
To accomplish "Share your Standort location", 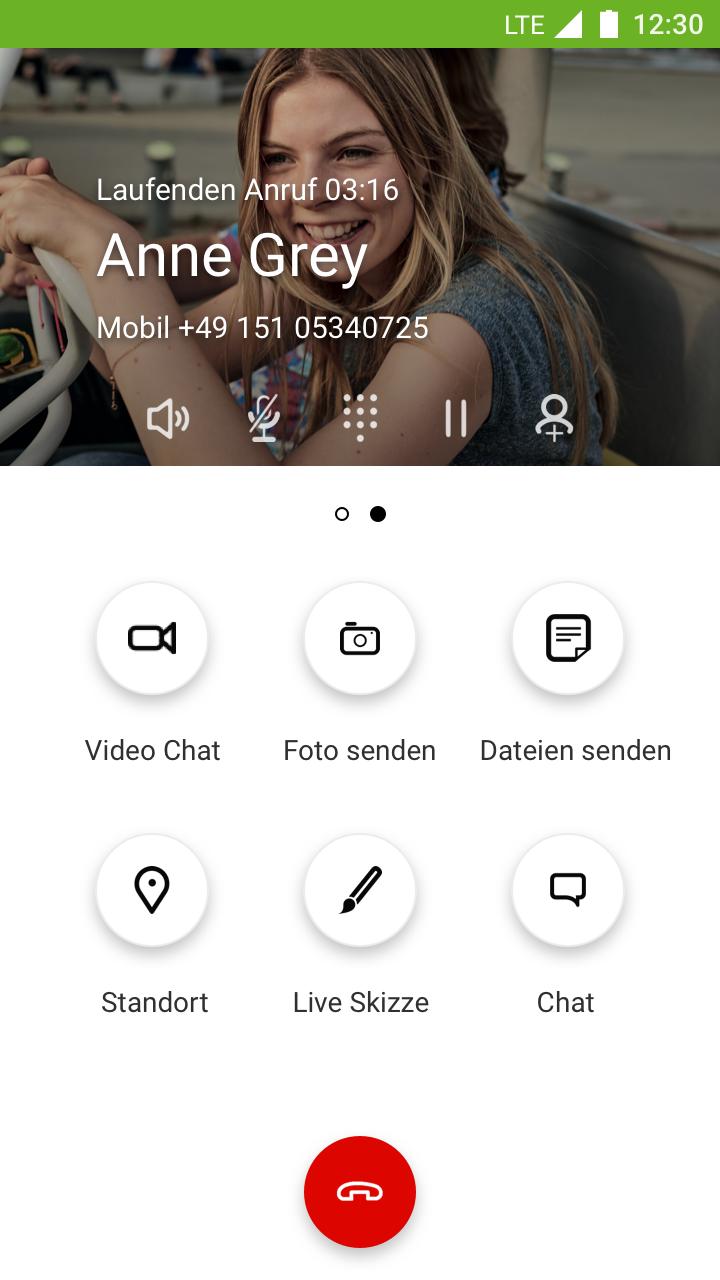I will coord(152,890).
